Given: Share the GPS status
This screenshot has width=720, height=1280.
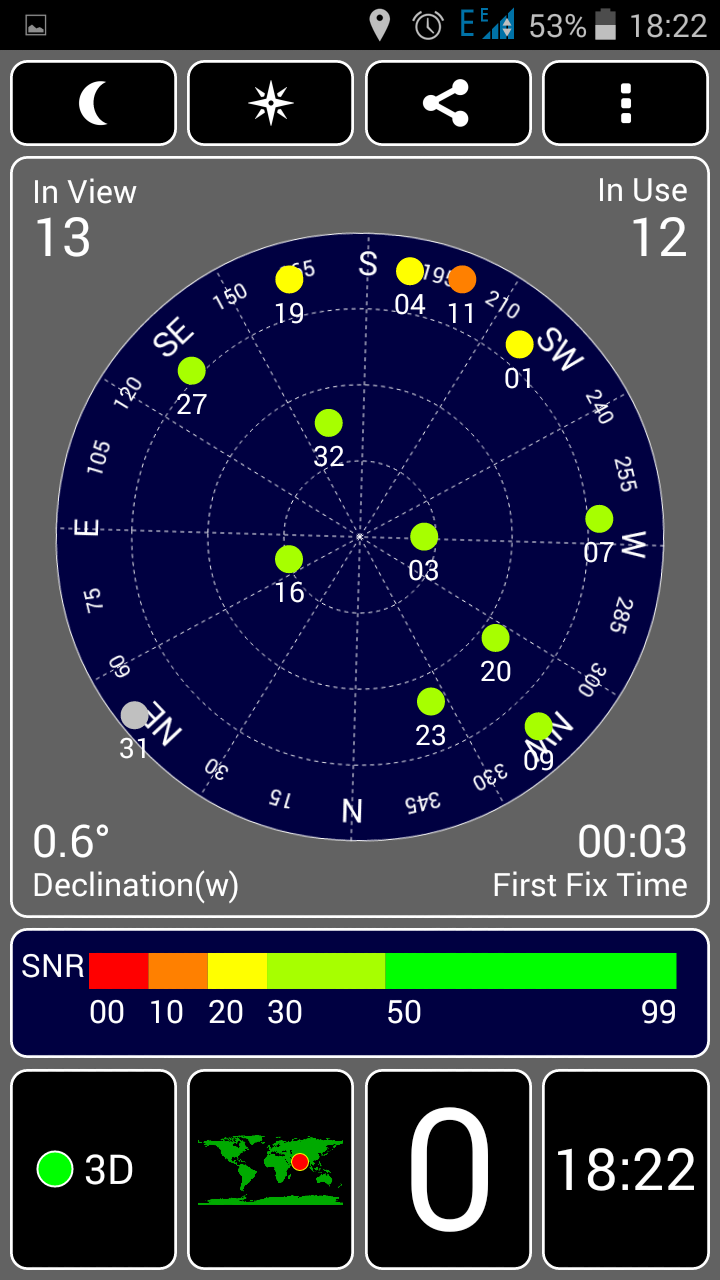Looking at the screenshot, I should [448, 103].
